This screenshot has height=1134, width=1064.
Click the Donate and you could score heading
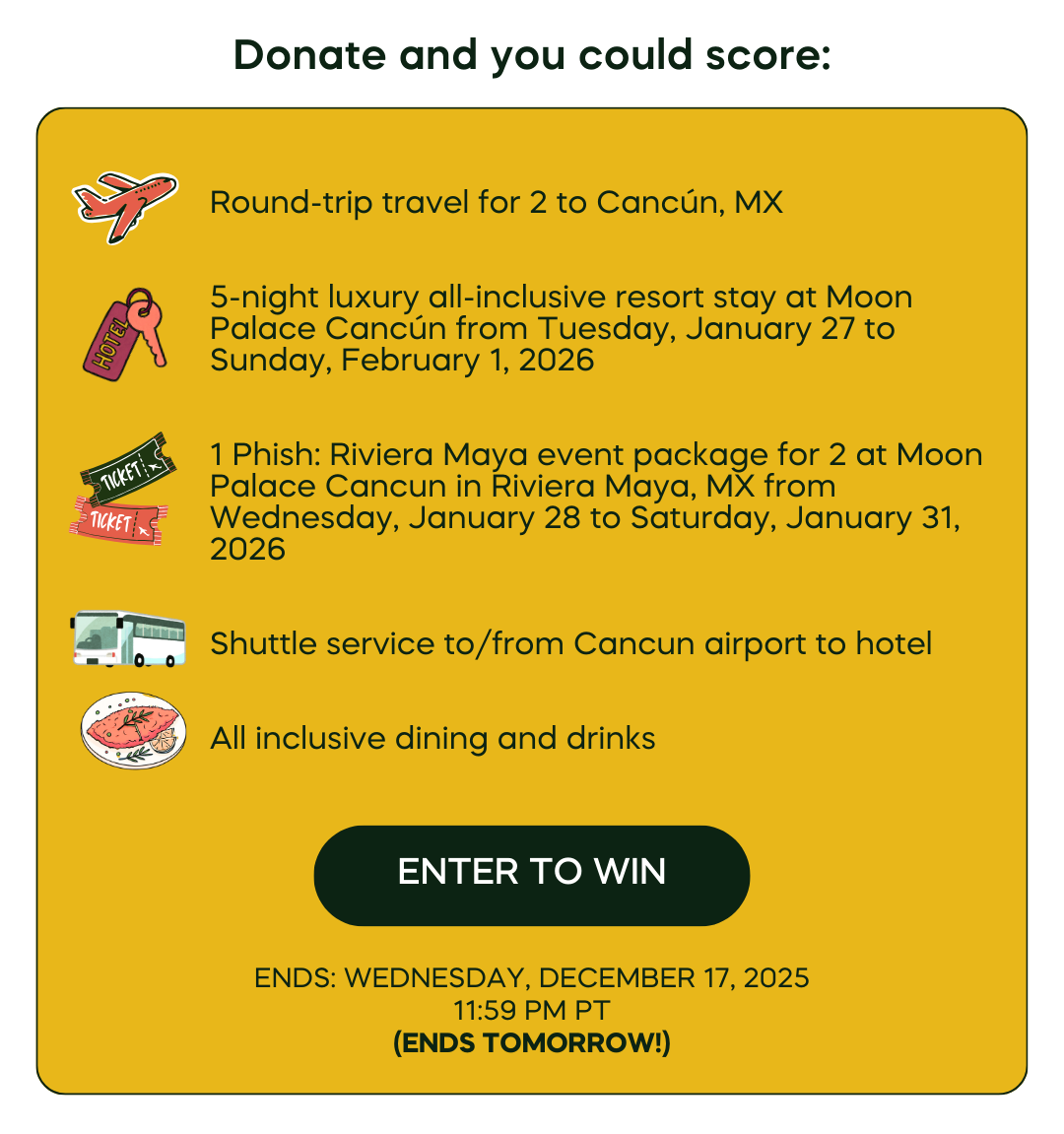tap(532, 54)
